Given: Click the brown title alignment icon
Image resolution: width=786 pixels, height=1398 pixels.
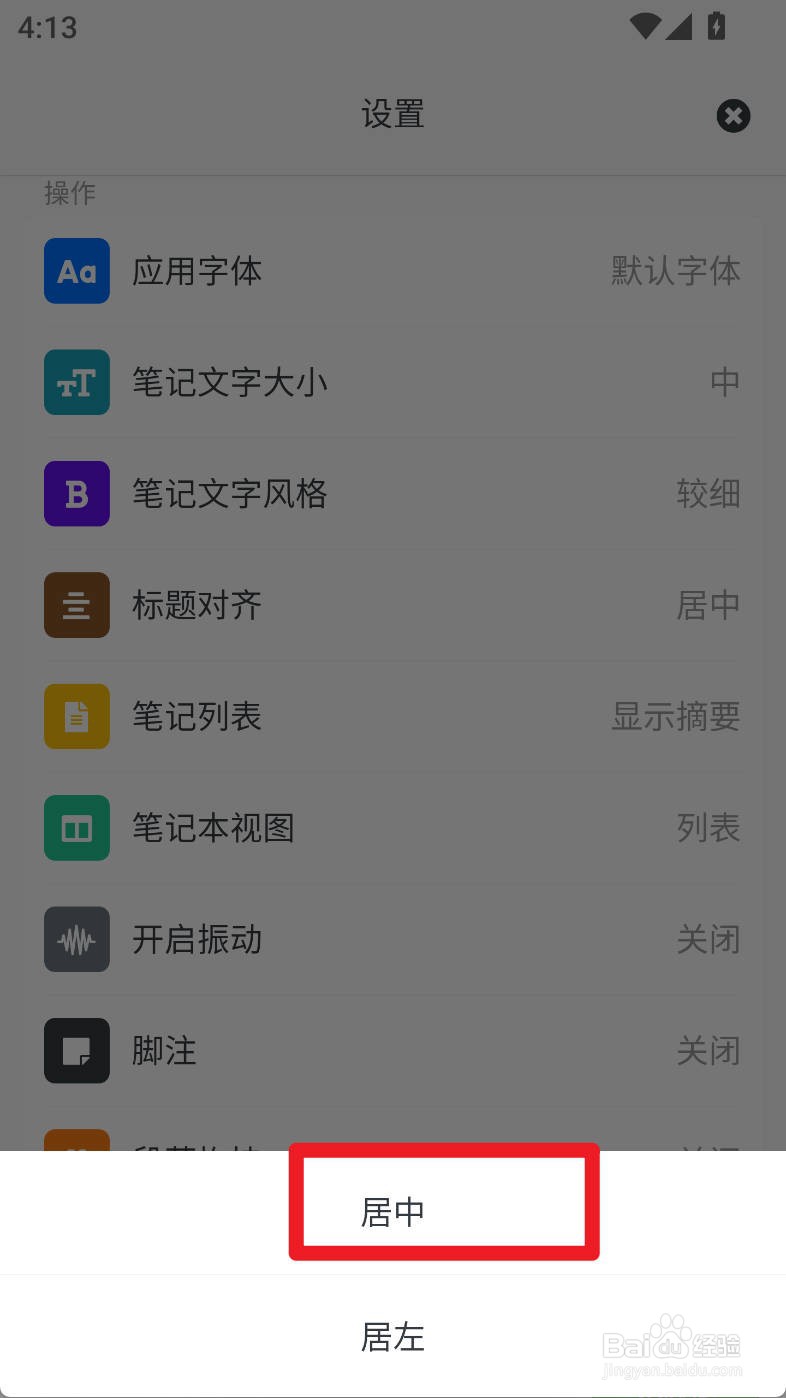Looking at the screenshot, I should click(x=76, y=605).
